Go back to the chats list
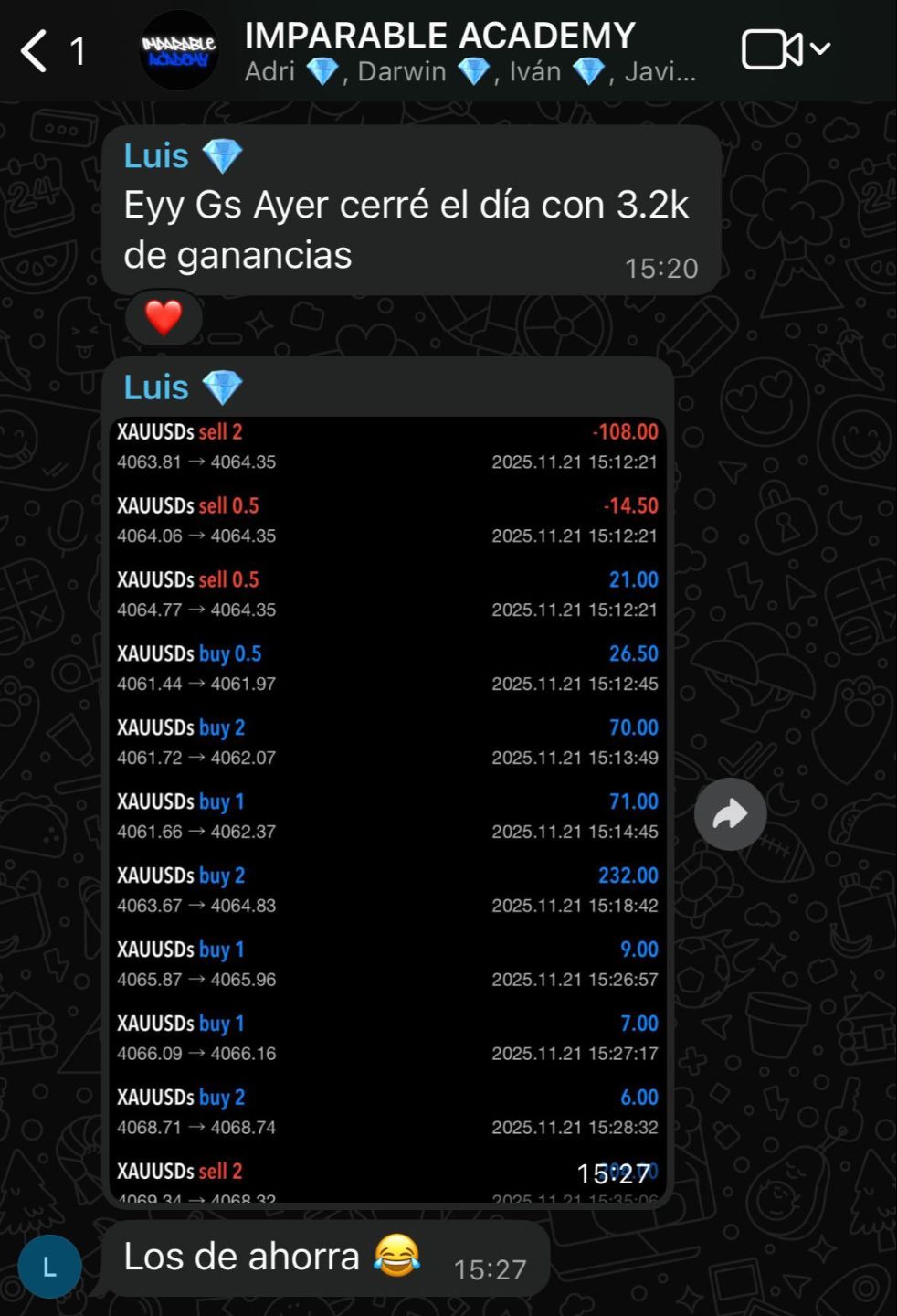897x1316 pixels. 35,50
